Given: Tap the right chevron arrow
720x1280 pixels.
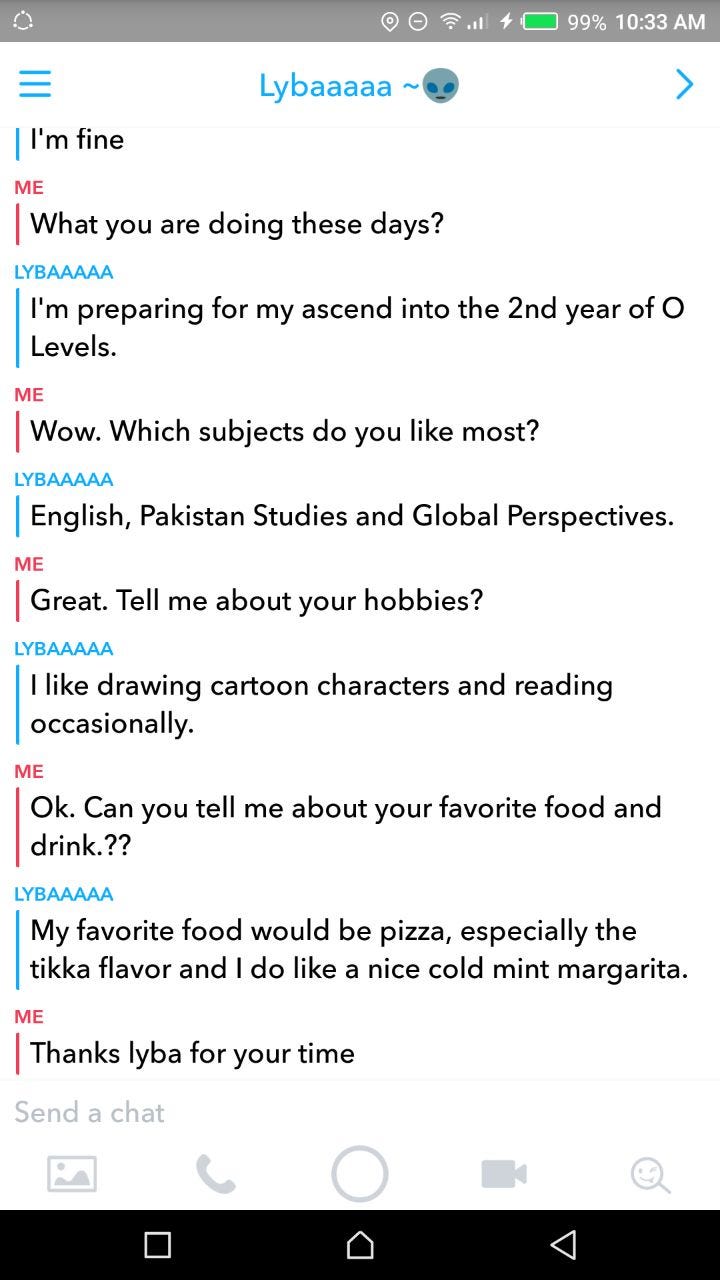Looking at the screenshot, I should (684, 84).
